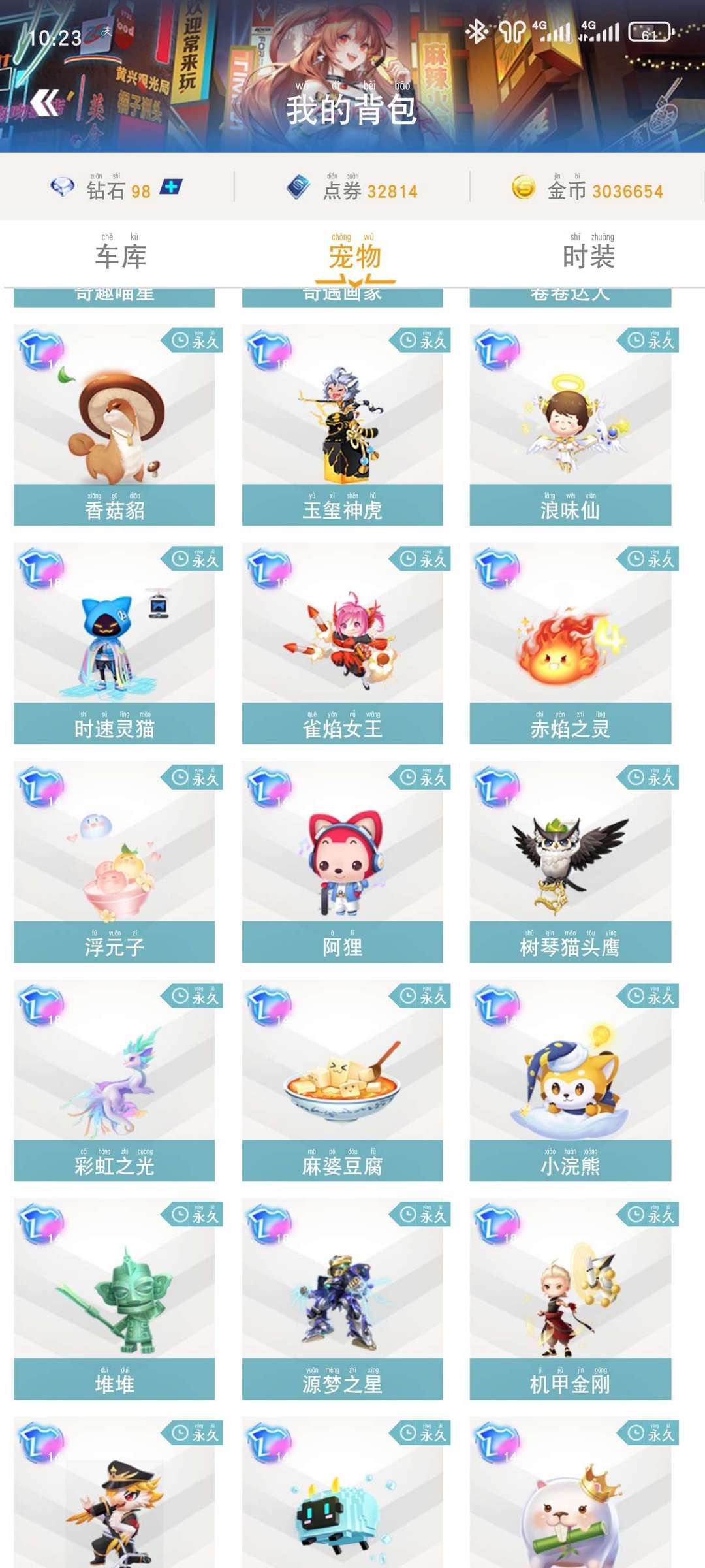Go back using the double arrow
The width and height of the screenshot is (705, 1568).
click(x=44, y=103)
